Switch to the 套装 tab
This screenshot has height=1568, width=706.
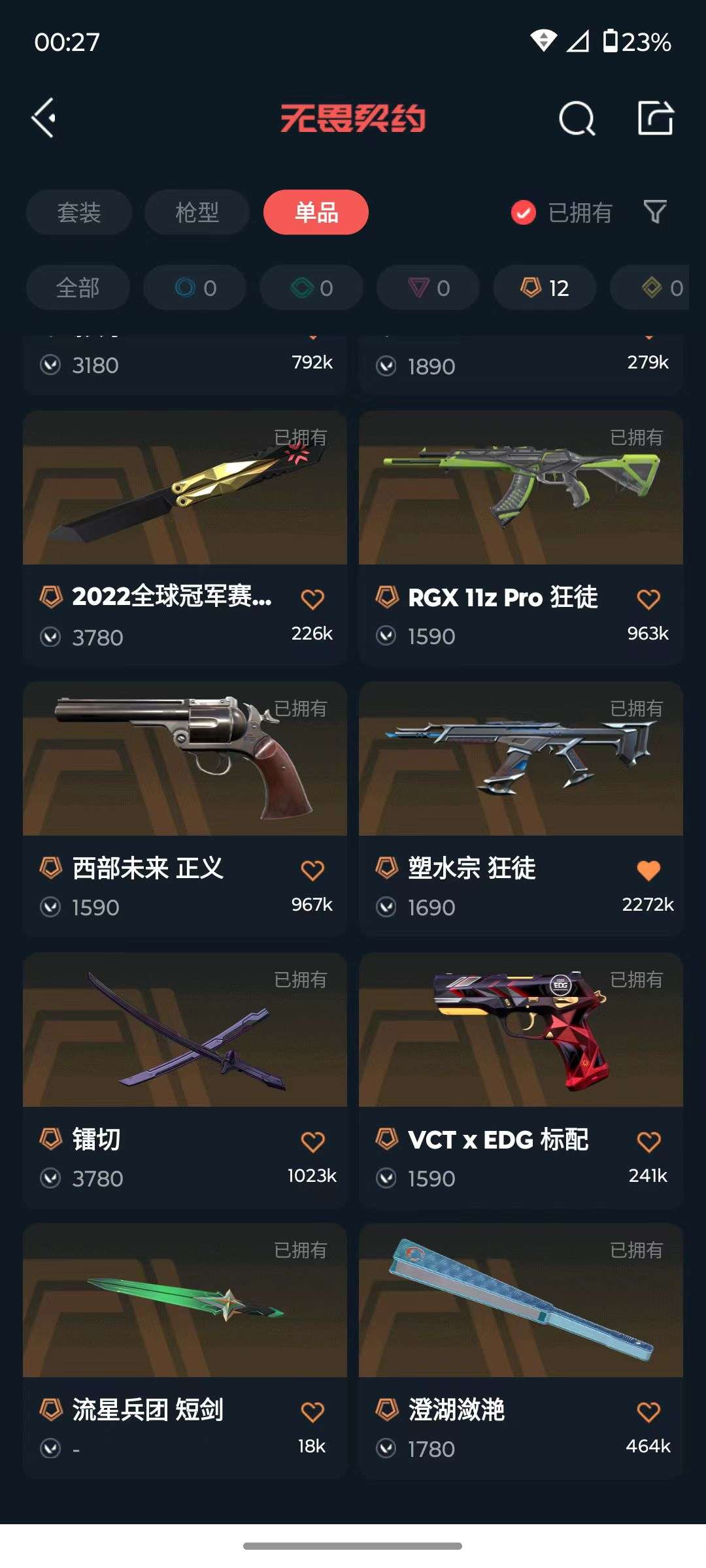pos(78,212)
